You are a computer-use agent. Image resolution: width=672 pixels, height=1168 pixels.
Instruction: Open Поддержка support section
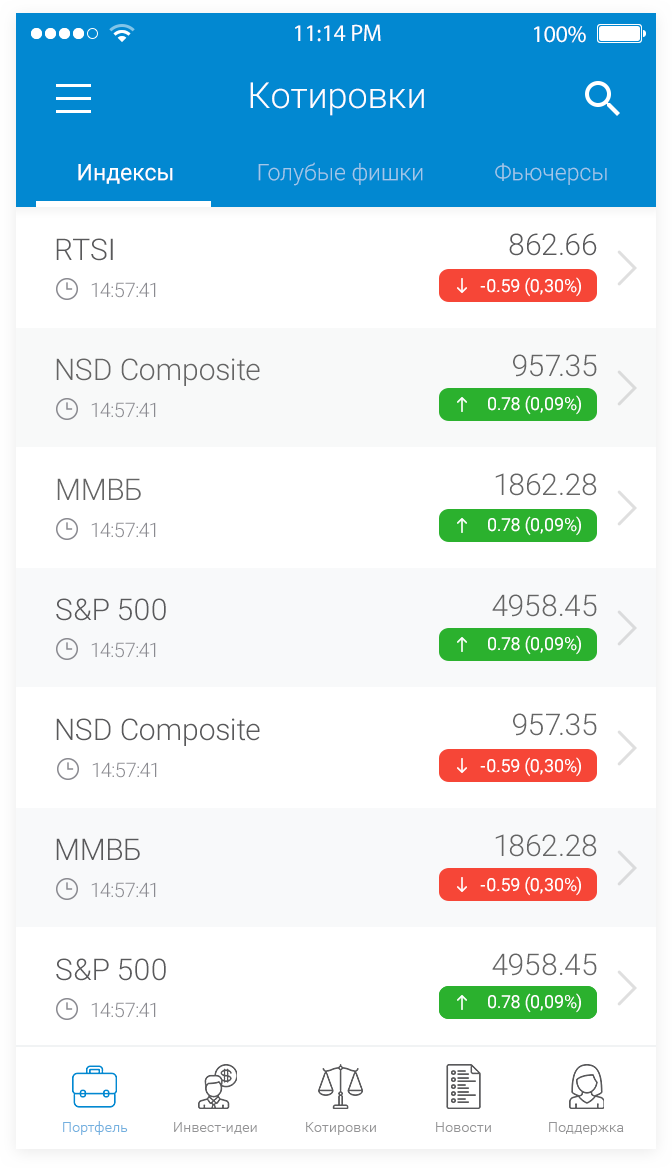point(586,1099)
